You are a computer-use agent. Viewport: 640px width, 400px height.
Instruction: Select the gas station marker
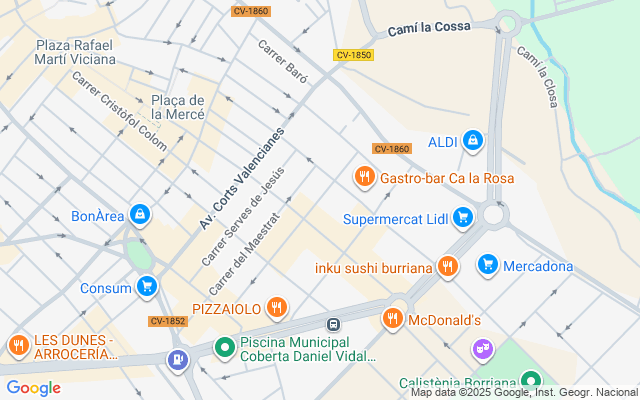coord(178,360)
